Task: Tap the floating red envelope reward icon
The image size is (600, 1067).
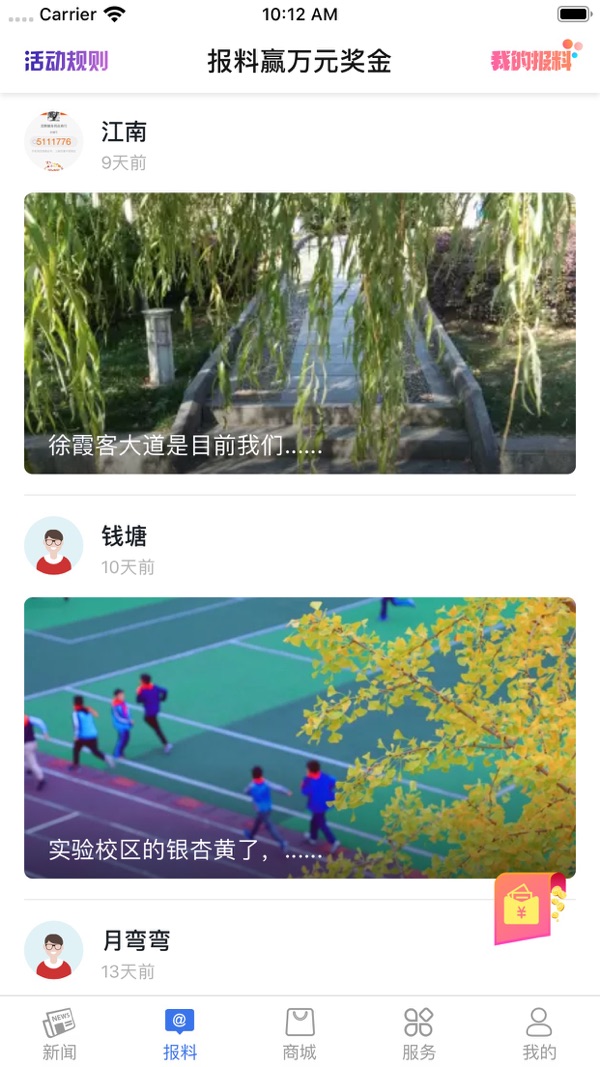Action: click(527, 908)
